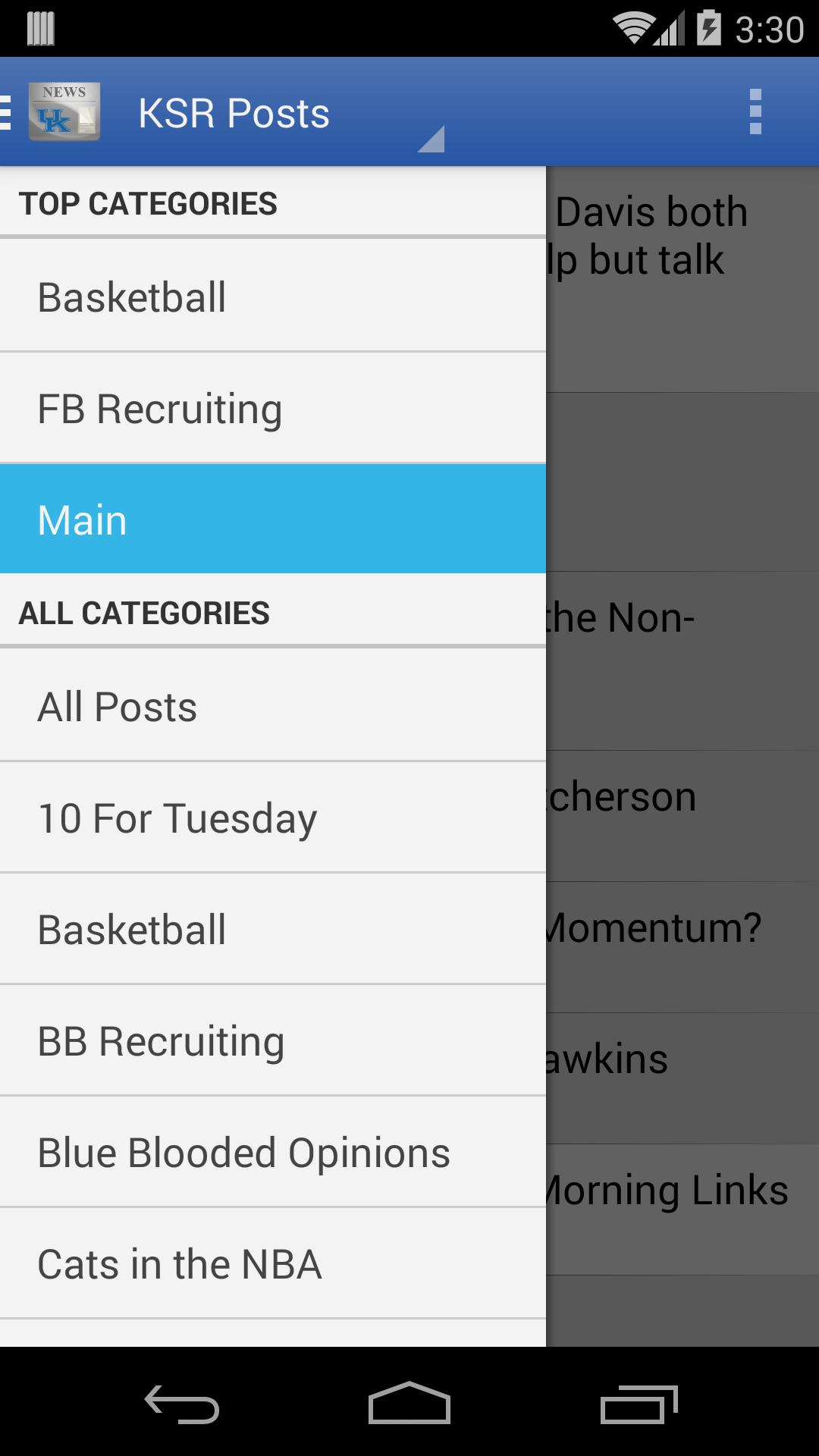
Task: Tap the UK News app icon in action bar
Action: (x=64, y=112)
